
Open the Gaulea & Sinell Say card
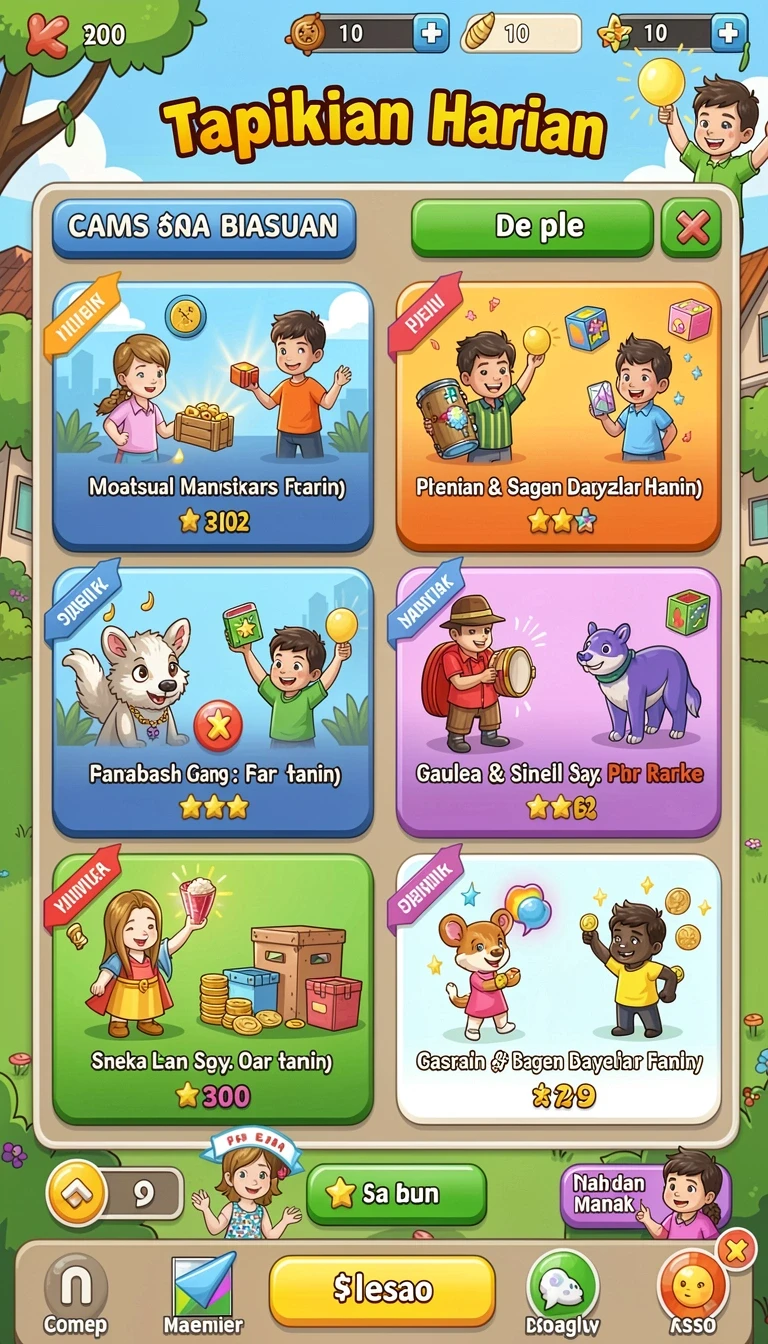click(558, 702)
